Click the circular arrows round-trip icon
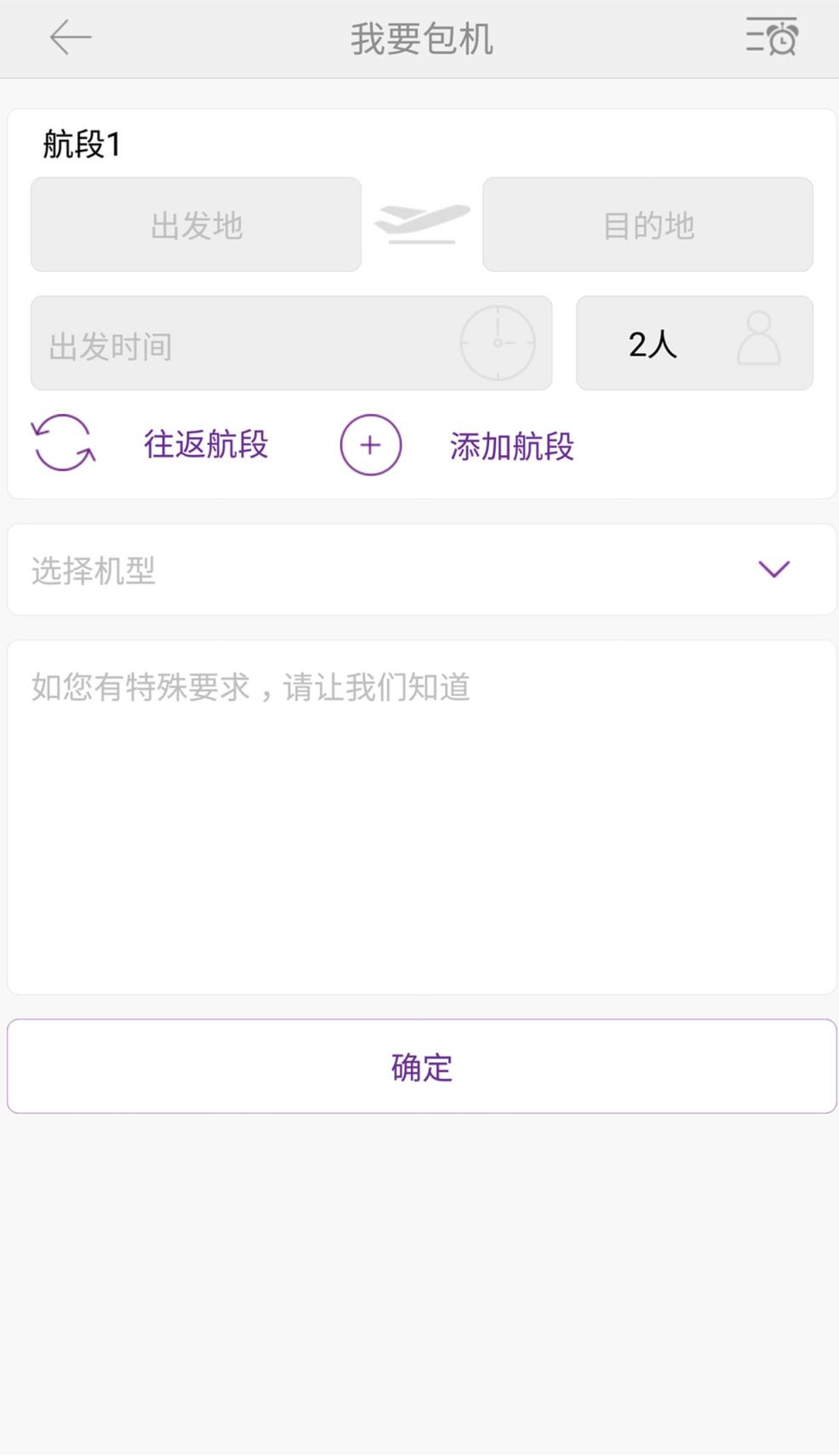This screenshot has height=1456, width=839. 62,444
